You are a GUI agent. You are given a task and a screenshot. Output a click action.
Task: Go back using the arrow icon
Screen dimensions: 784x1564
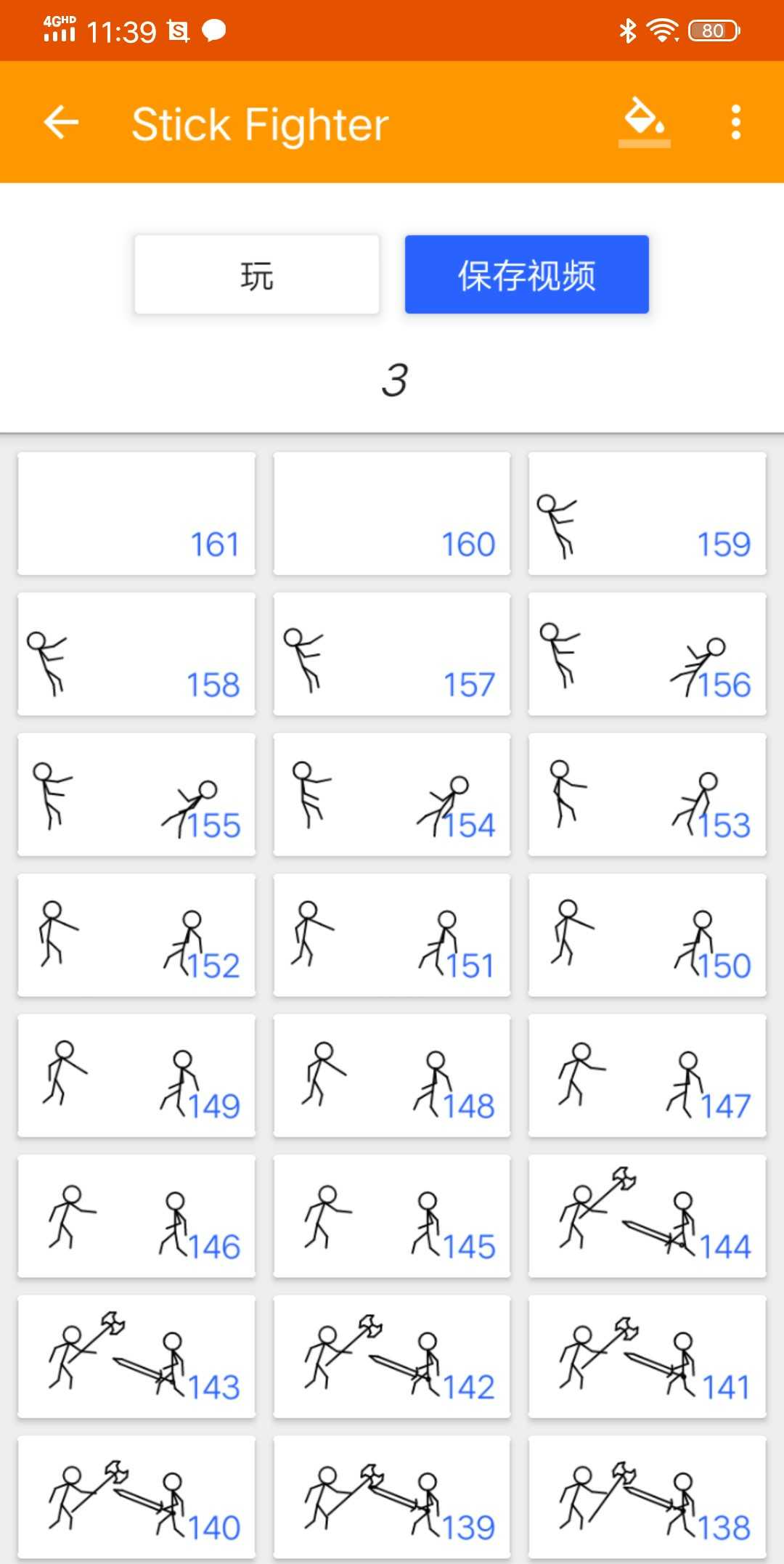61,122
